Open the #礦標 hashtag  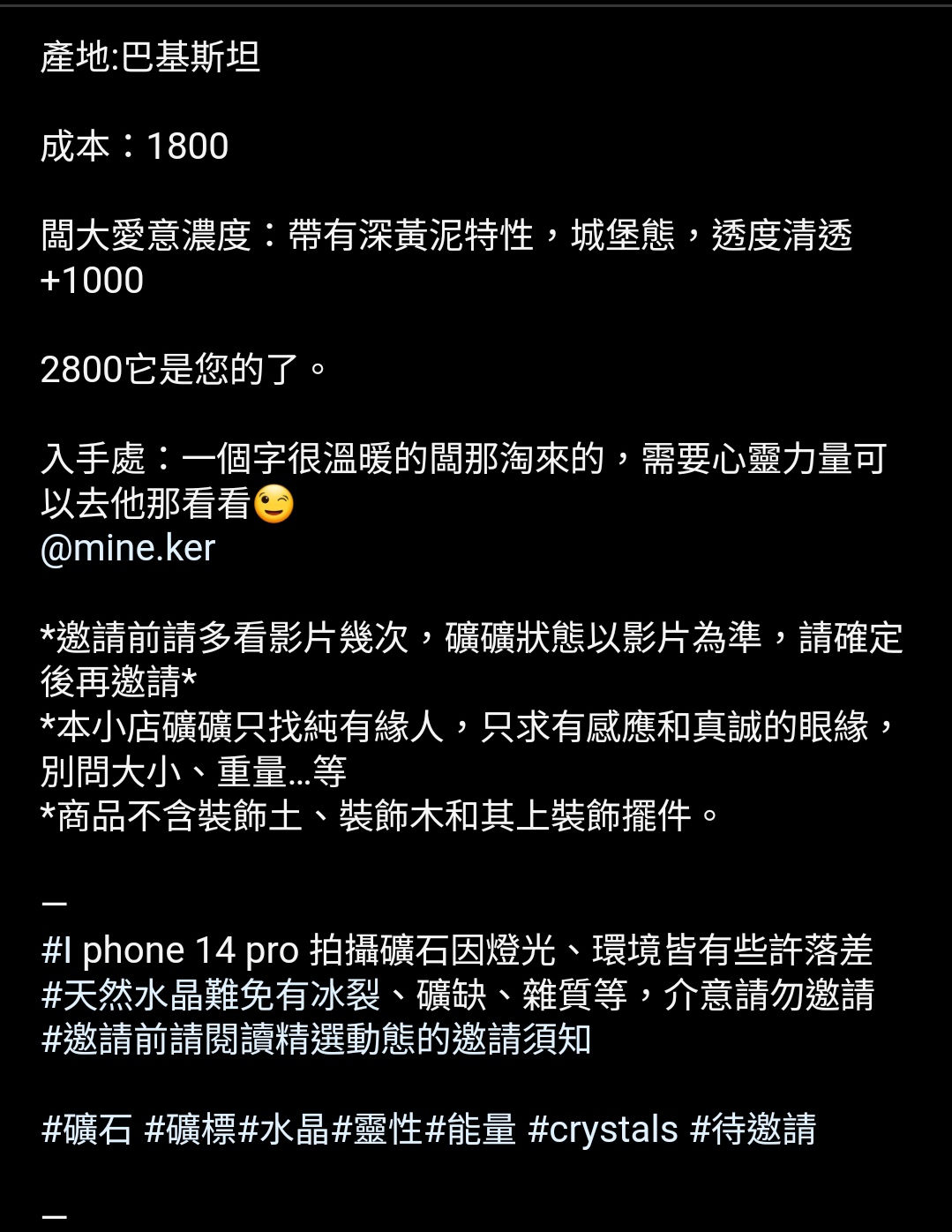click(191, 1130)
